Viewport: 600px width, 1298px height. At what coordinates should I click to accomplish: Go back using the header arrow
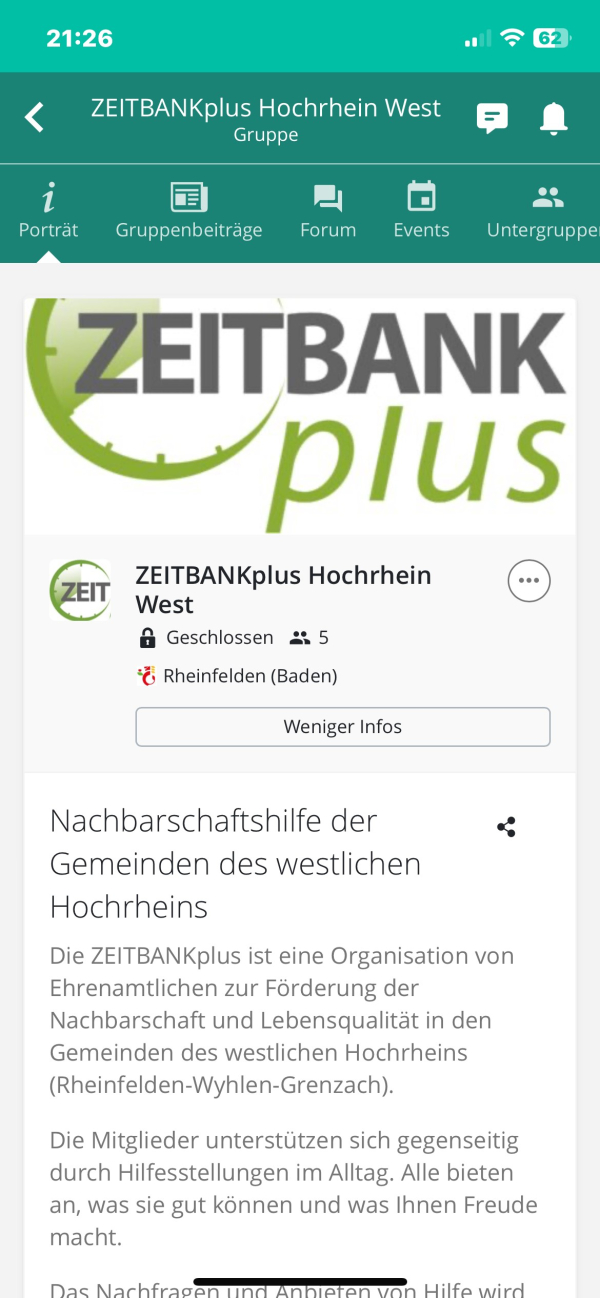point(35,118)
